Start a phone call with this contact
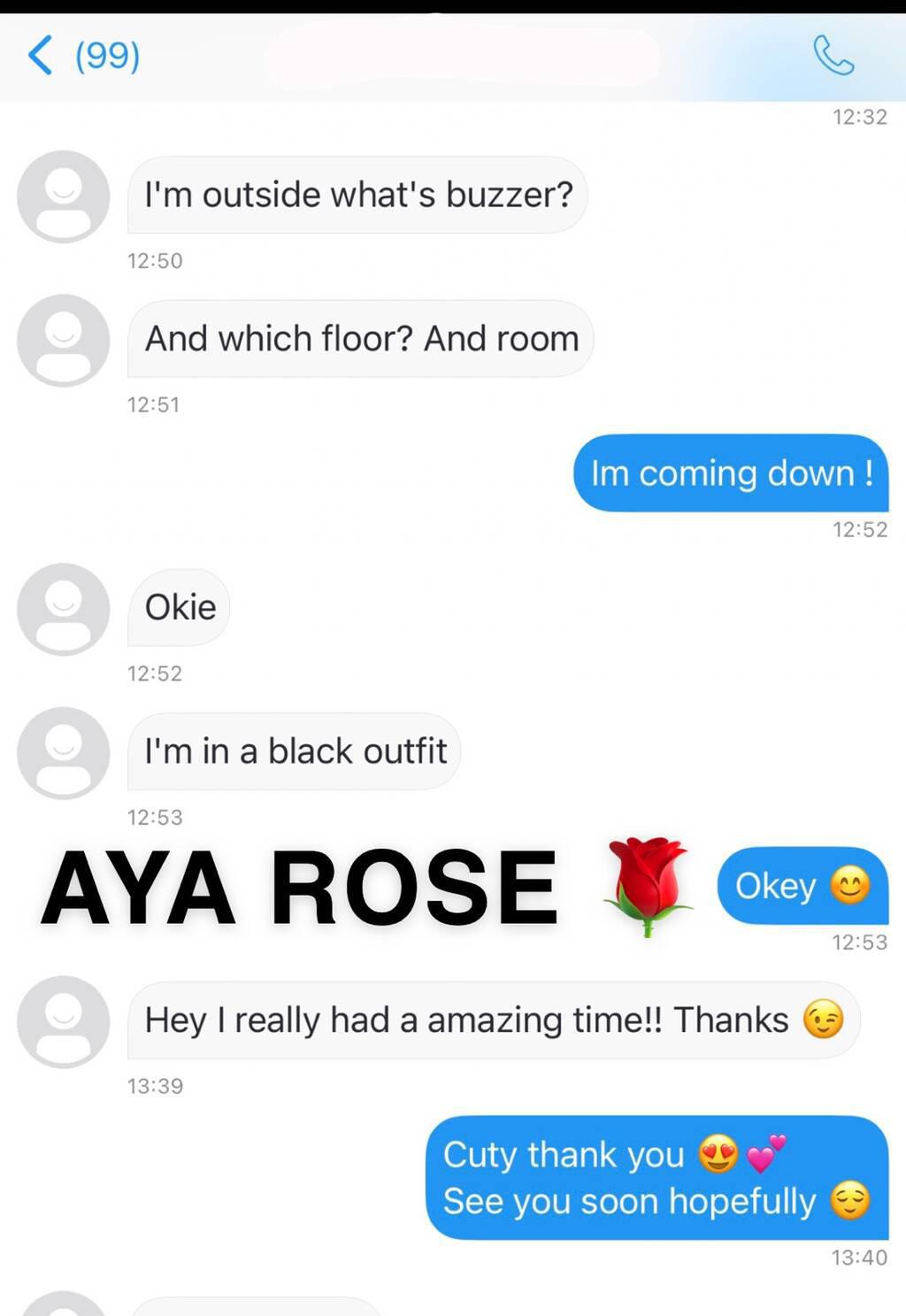This screenshot has width=906, height=1316. tap(833, 55)
